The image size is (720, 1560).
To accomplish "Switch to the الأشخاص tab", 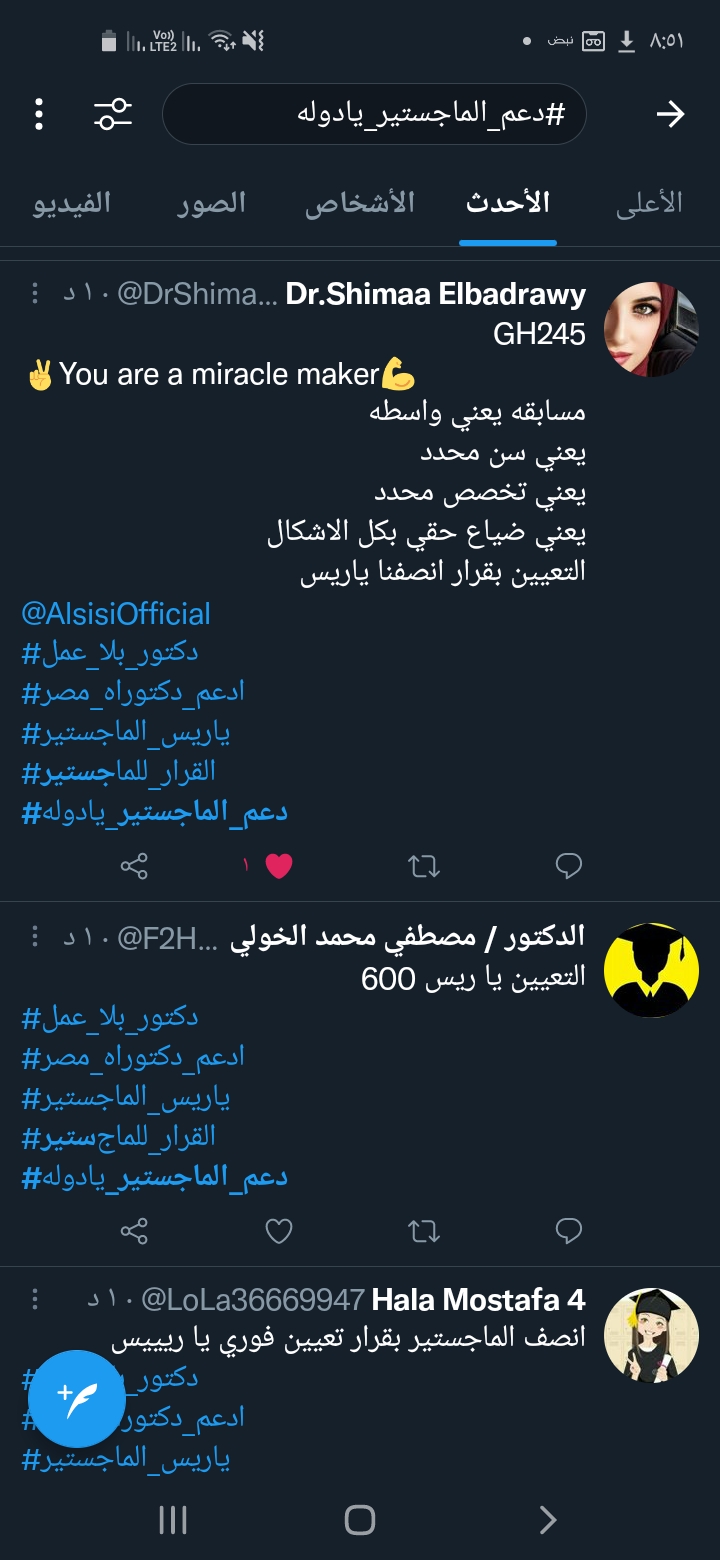I will tap(360, 203).
